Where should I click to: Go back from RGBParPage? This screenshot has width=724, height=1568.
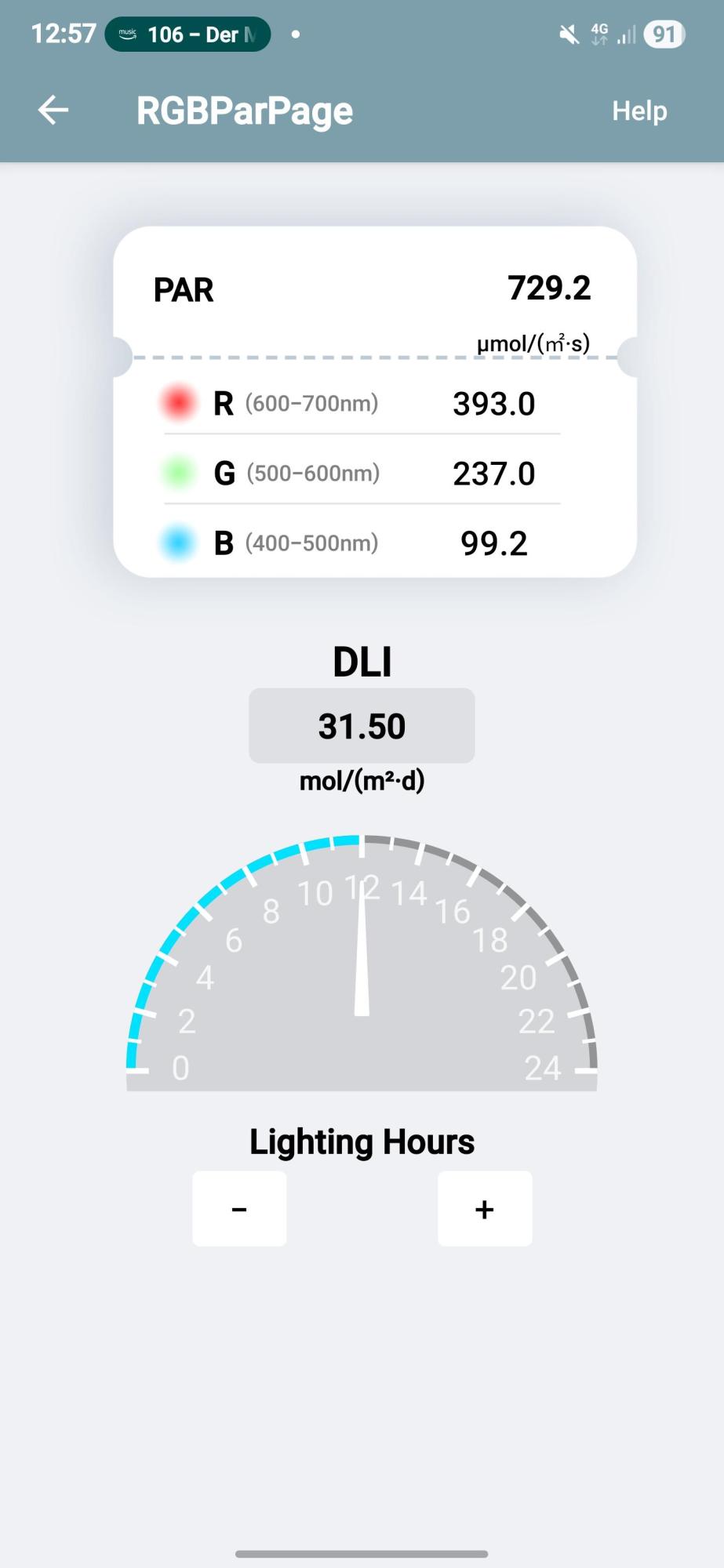pos(53,110)
